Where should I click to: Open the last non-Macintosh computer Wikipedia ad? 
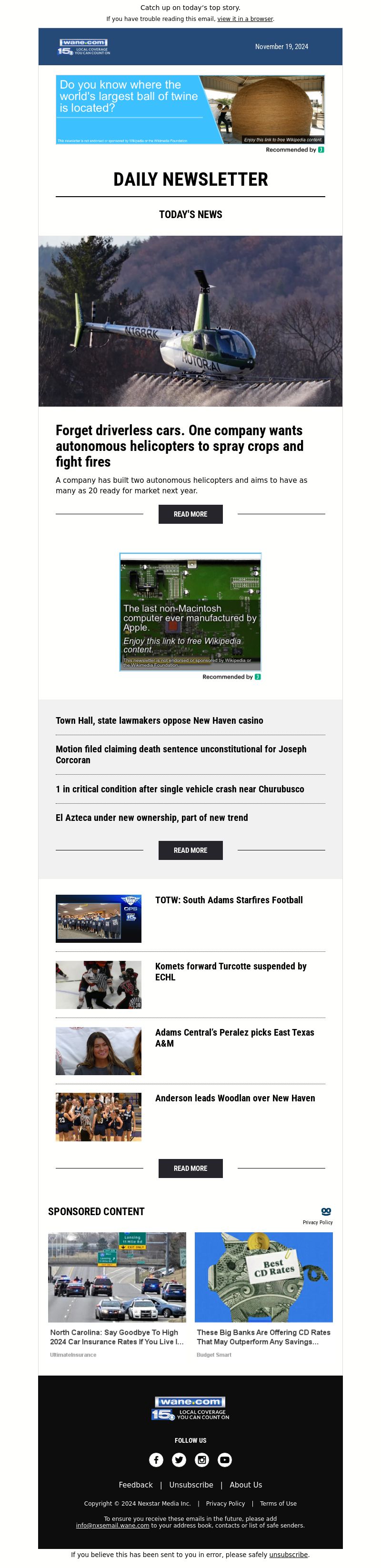[x=190, y=611]
